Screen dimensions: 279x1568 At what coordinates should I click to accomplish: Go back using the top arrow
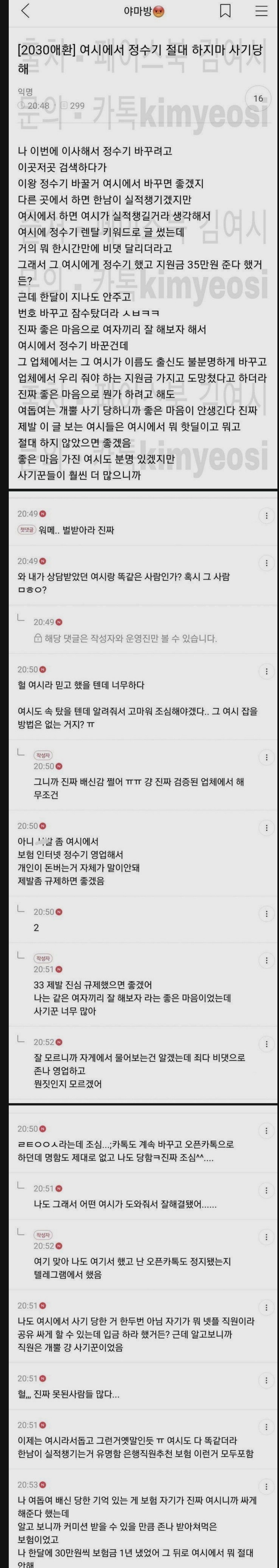pyautogui.click(x=24, y=11)
